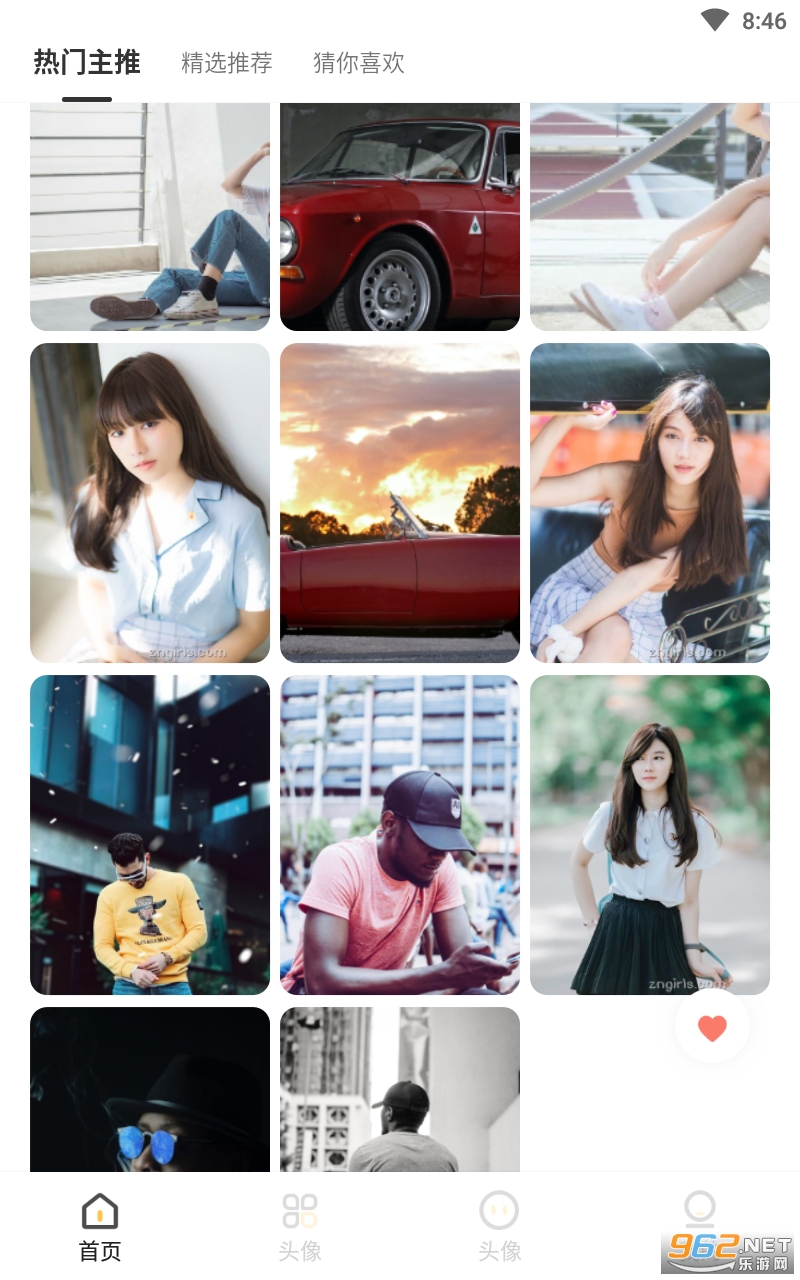Viewport: 800px width, 1280px height.
Task: Open the sunset red convertible photo
Action: coord(400,502)
